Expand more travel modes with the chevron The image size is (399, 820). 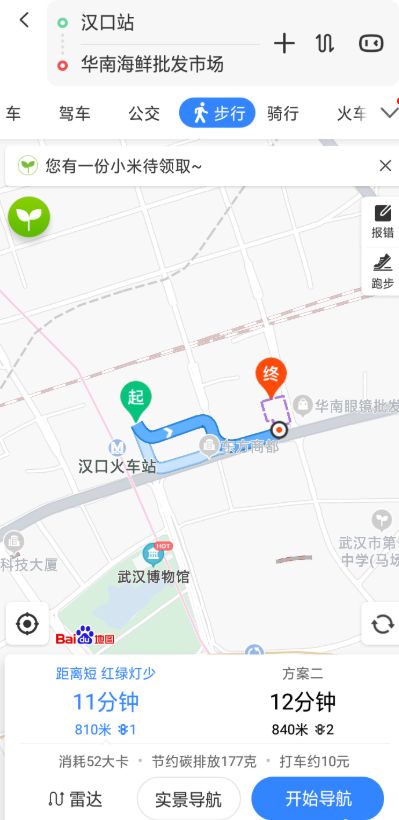(x=389, y=112)
